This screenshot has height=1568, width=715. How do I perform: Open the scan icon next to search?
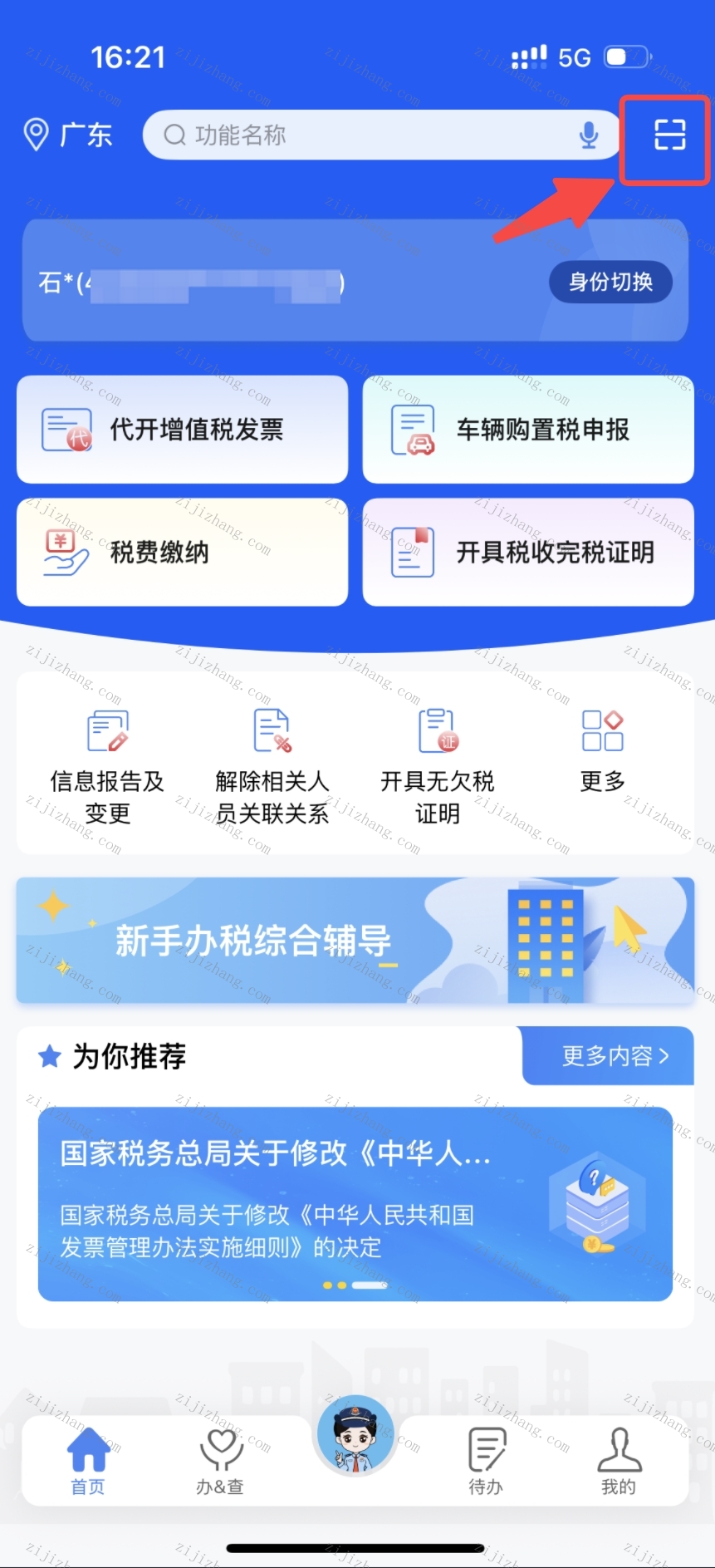[x=669, y=135]
